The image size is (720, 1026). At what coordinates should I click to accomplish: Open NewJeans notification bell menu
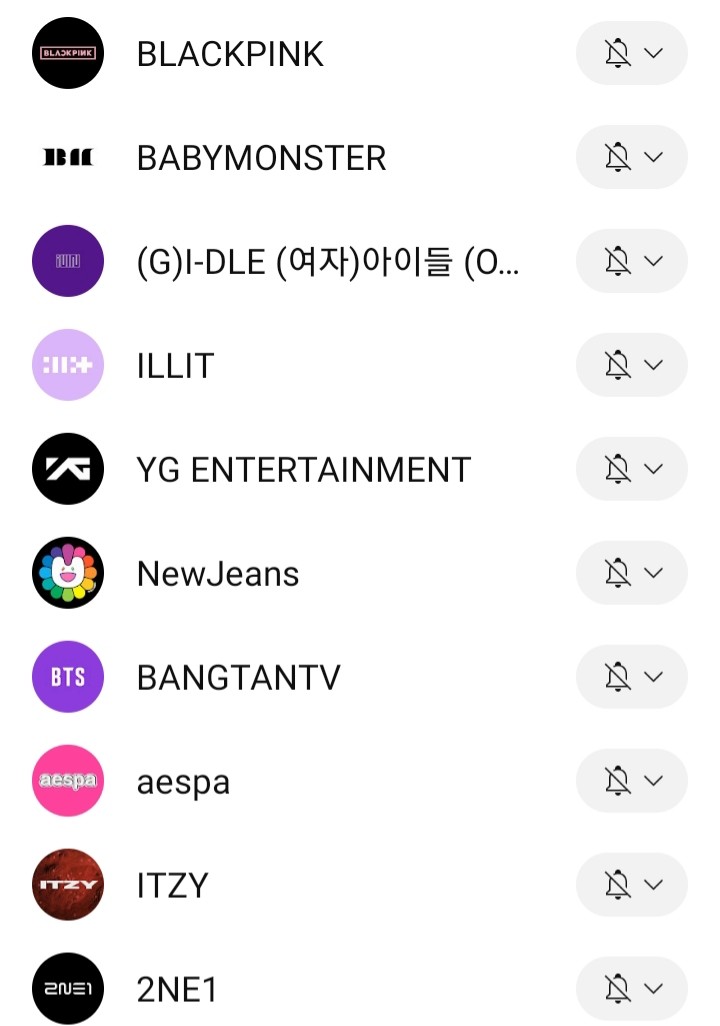point(632,573)
